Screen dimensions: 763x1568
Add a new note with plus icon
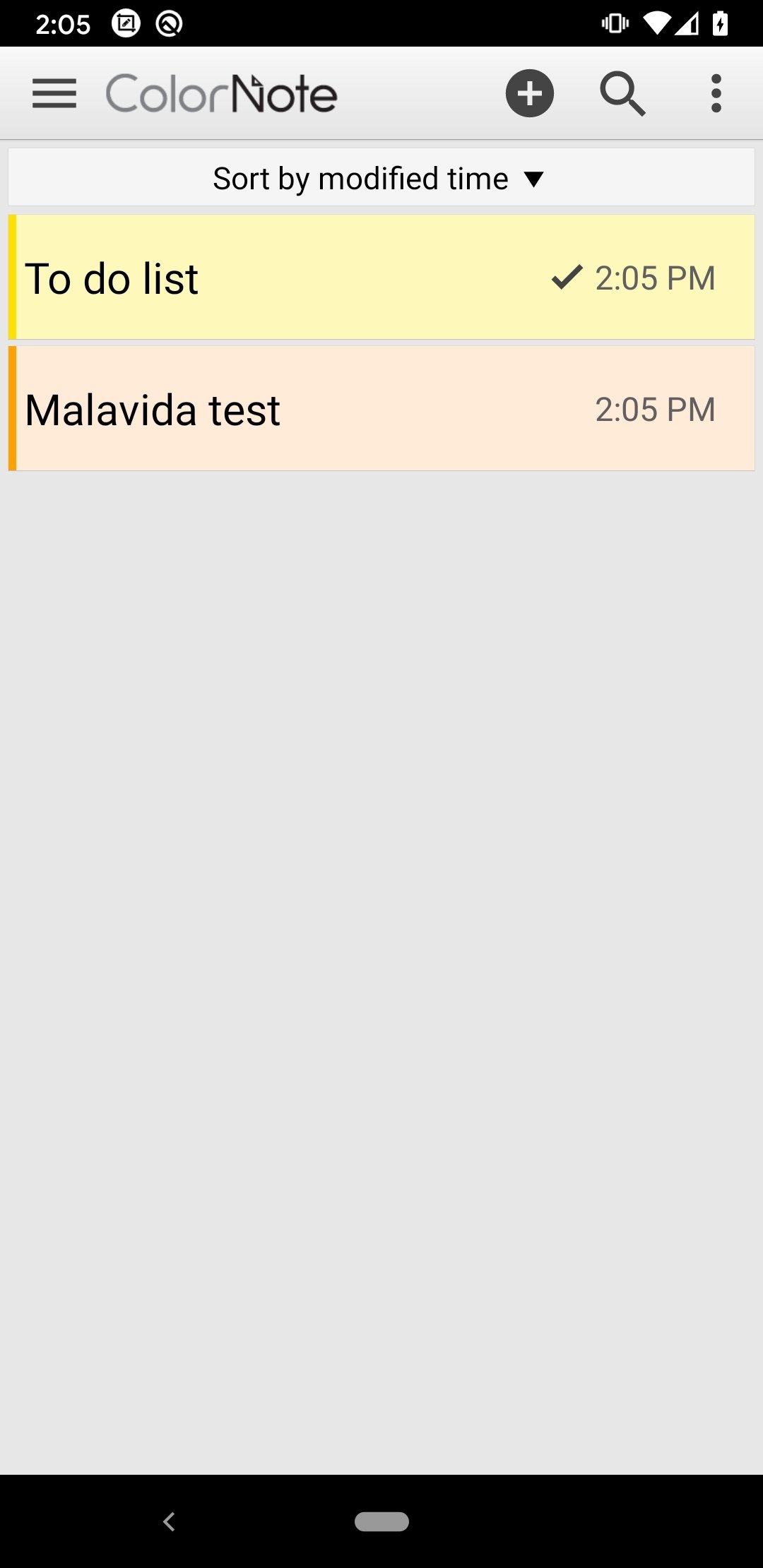[530, 93]
